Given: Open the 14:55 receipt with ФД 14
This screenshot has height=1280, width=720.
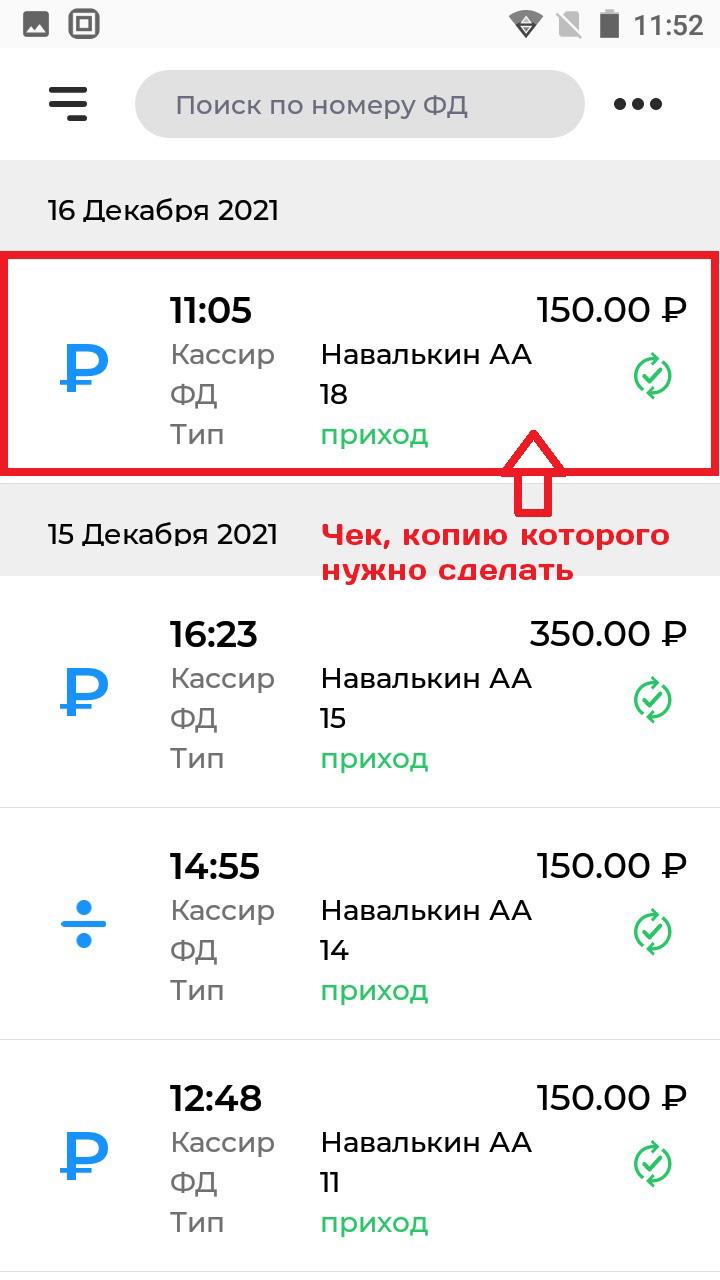Looking at the screenshot, I should point(360,924).
